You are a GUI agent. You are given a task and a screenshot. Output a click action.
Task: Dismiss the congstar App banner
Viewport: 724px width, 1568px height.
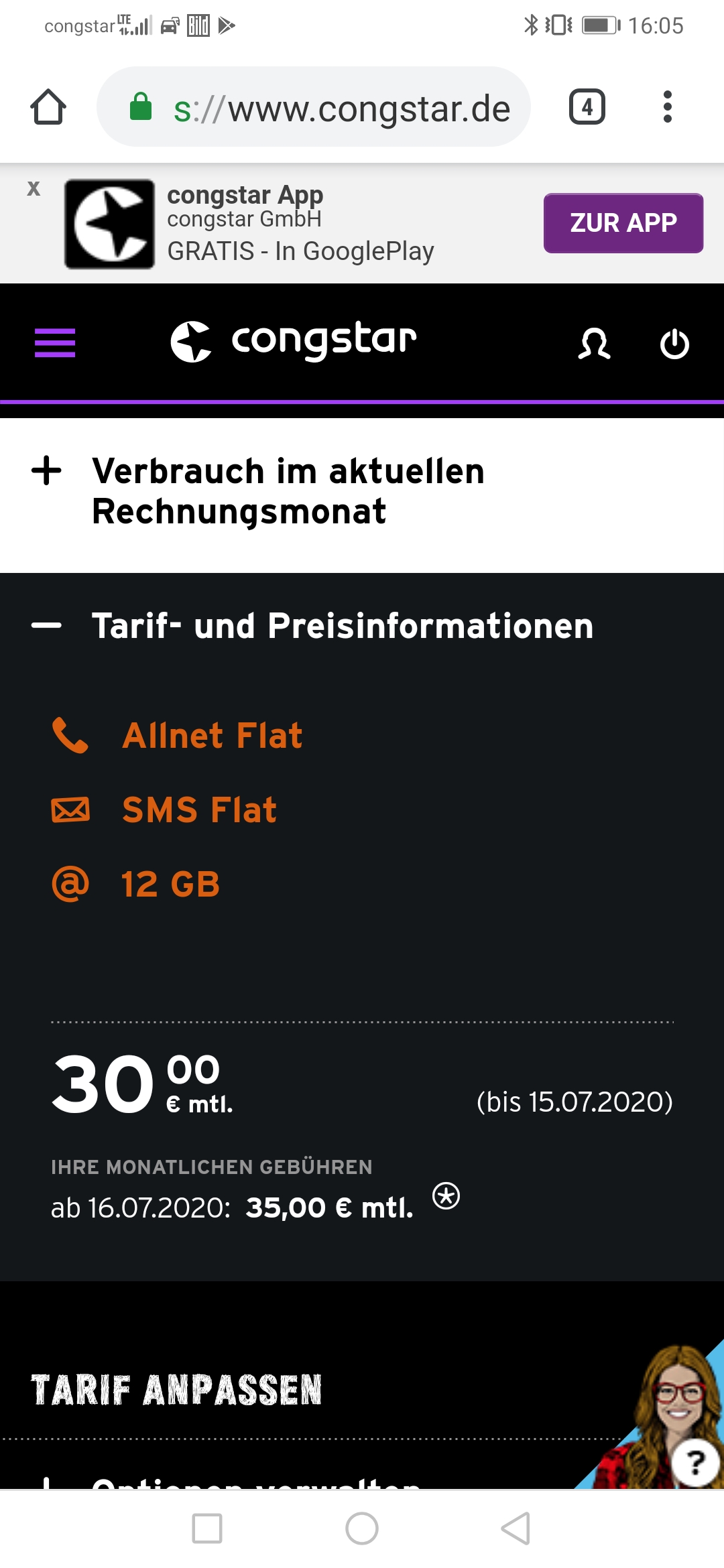(x=34, y=189)
